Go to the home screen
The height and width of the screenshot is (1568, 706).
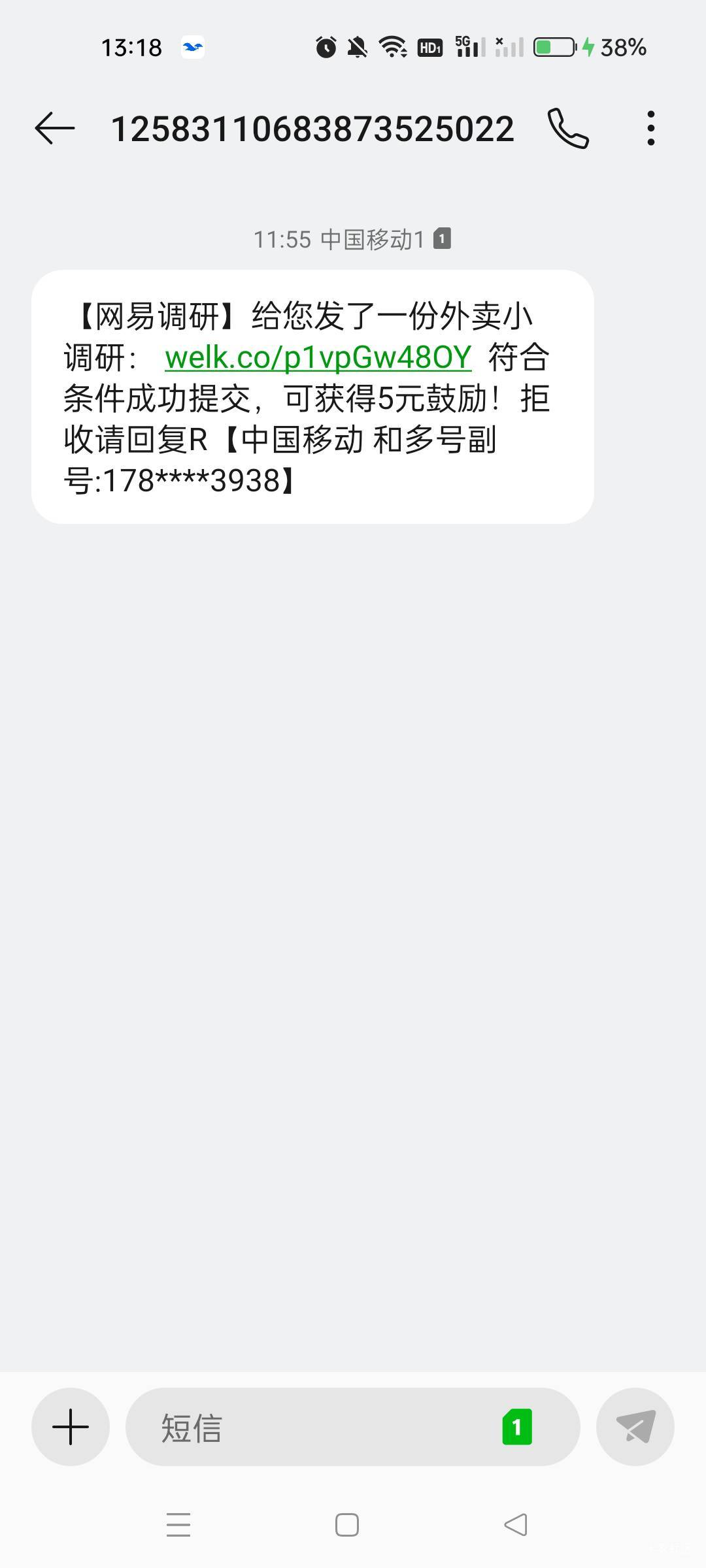347,1525
